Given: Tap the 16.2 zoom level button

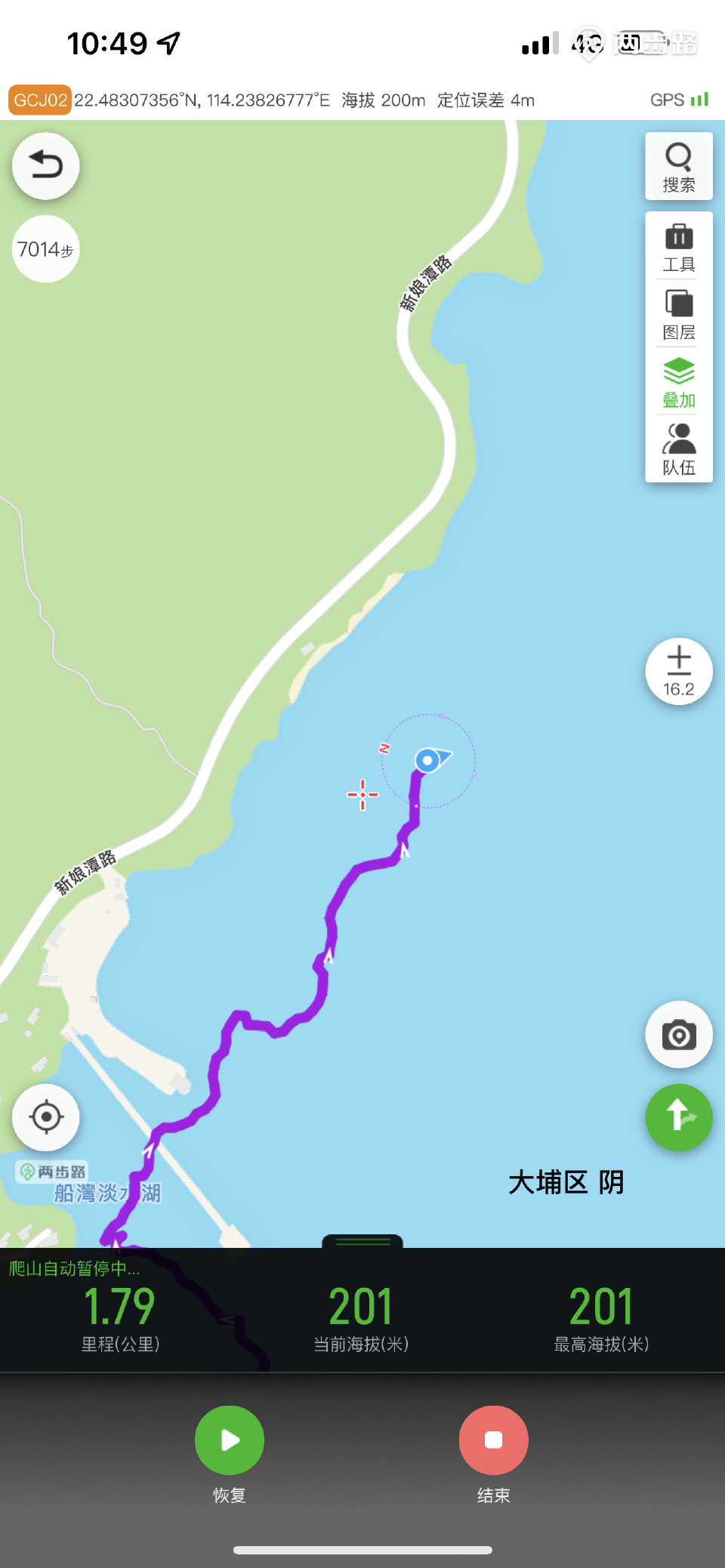Looking at the screenshot, I should (678, 671).
